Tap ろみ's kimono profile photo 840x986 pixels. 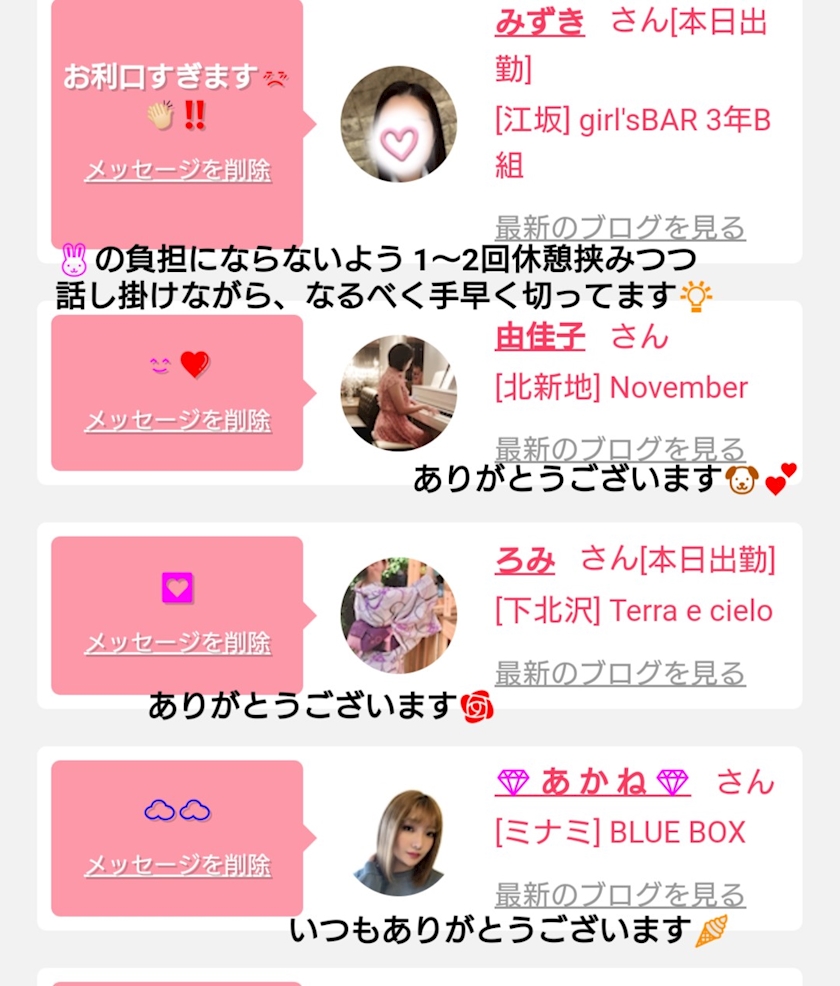coord(398,615)
